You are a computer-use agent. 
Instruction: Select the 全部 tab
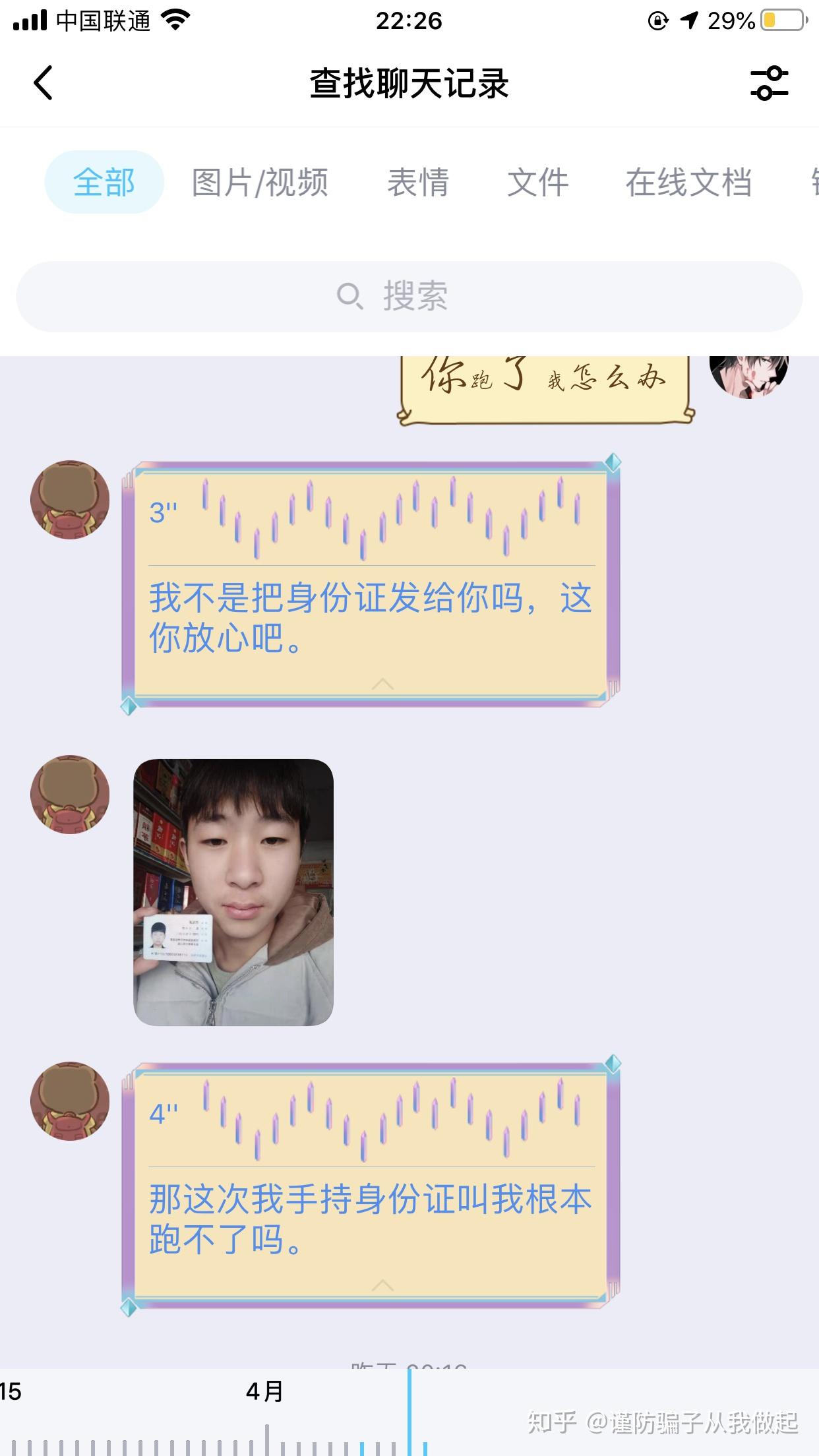(104, 182)
